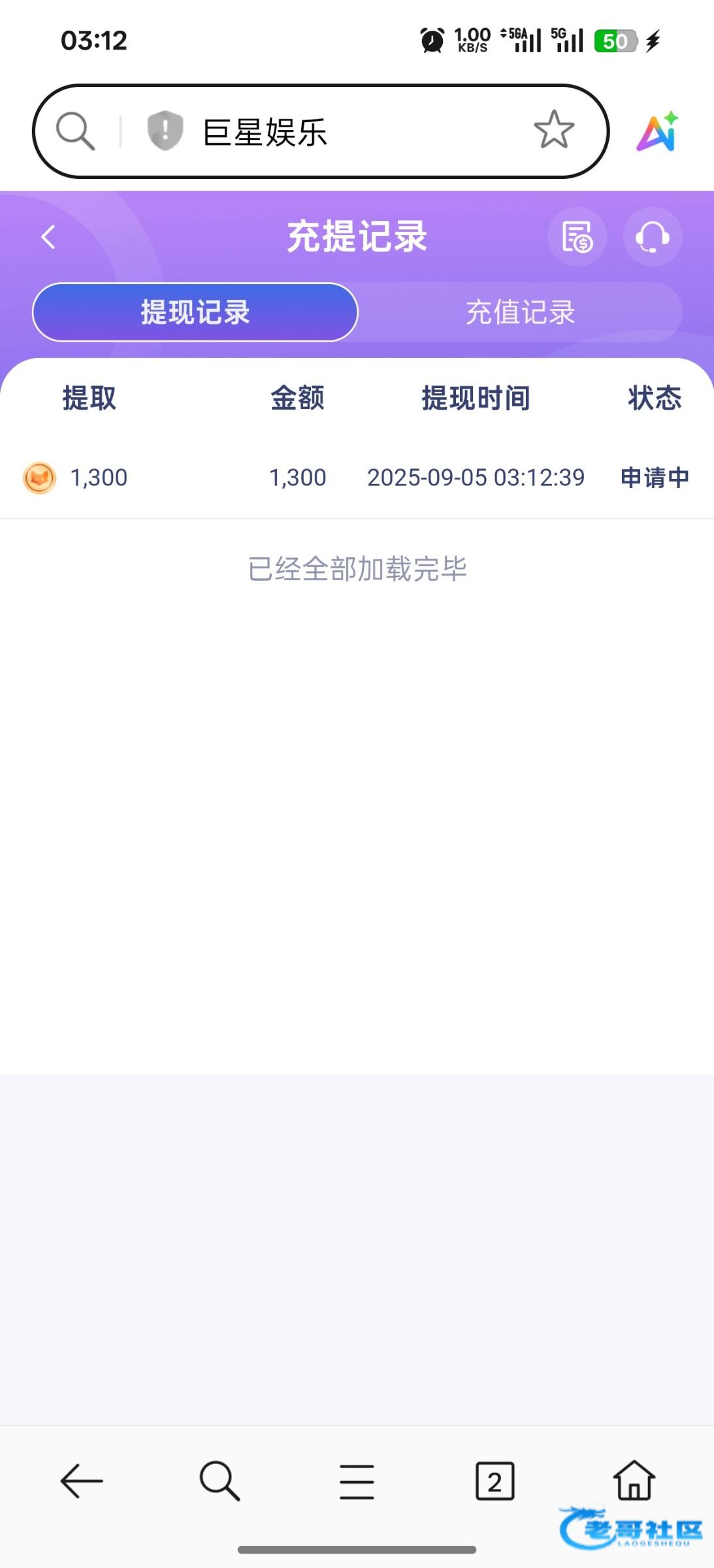
Task: Open the bill records icon in header
Action: coord(577,237)
